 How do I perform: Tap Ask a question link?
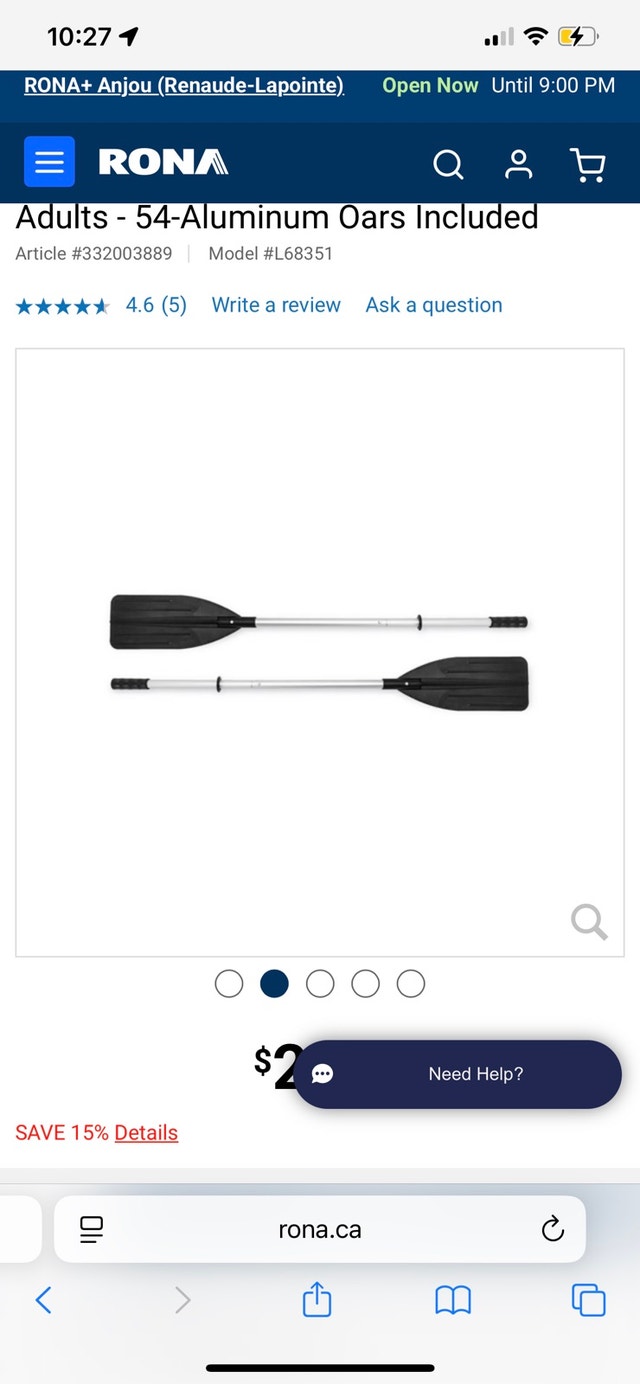coord(434,305)
